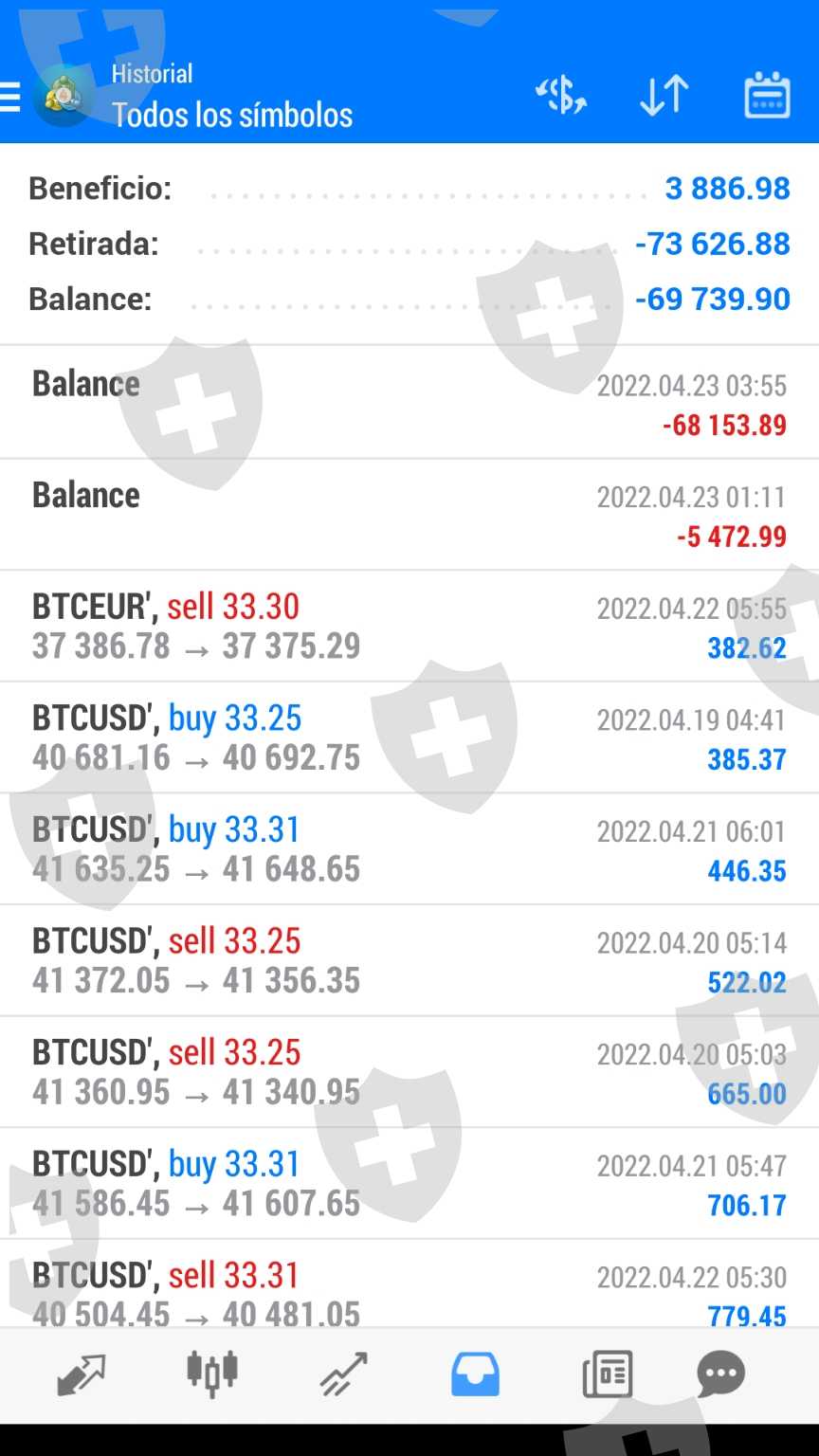Viewport: 819px width, 1456px height.
Task: Open BTCUSD sell deal with profit 665.00
Action: click(409, 1072)
